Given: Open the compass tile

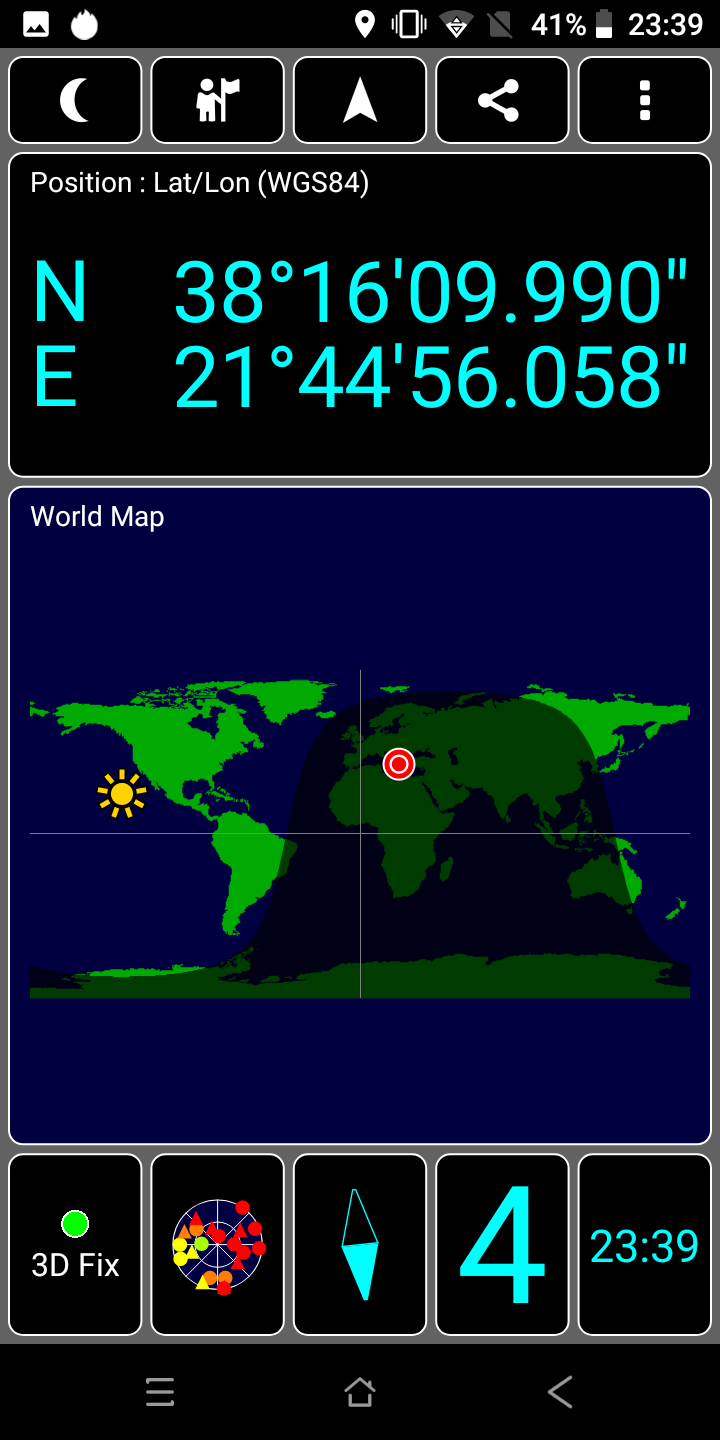Looking at the screenshot, I should click(x=360, y=1245).
